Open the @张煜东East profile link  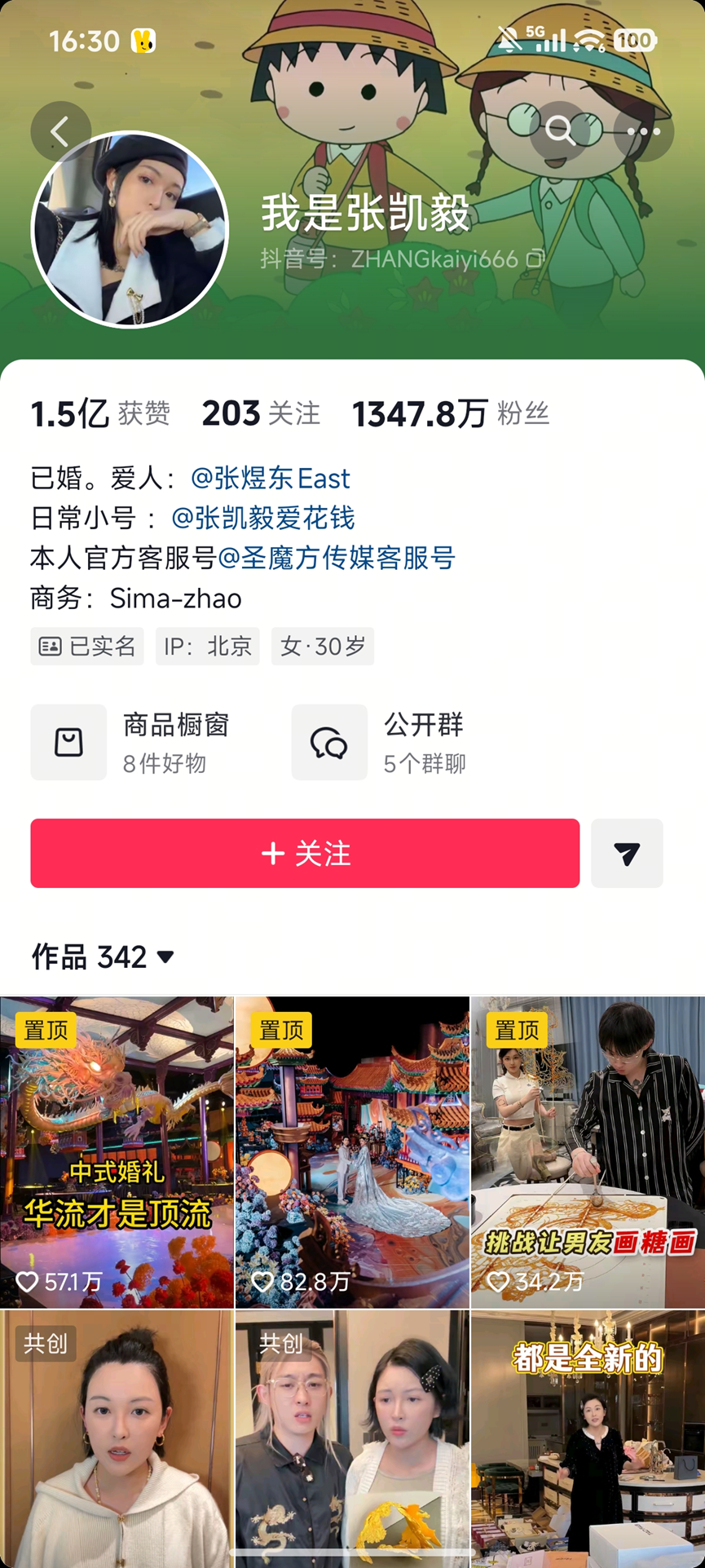[x=270, y=478]
